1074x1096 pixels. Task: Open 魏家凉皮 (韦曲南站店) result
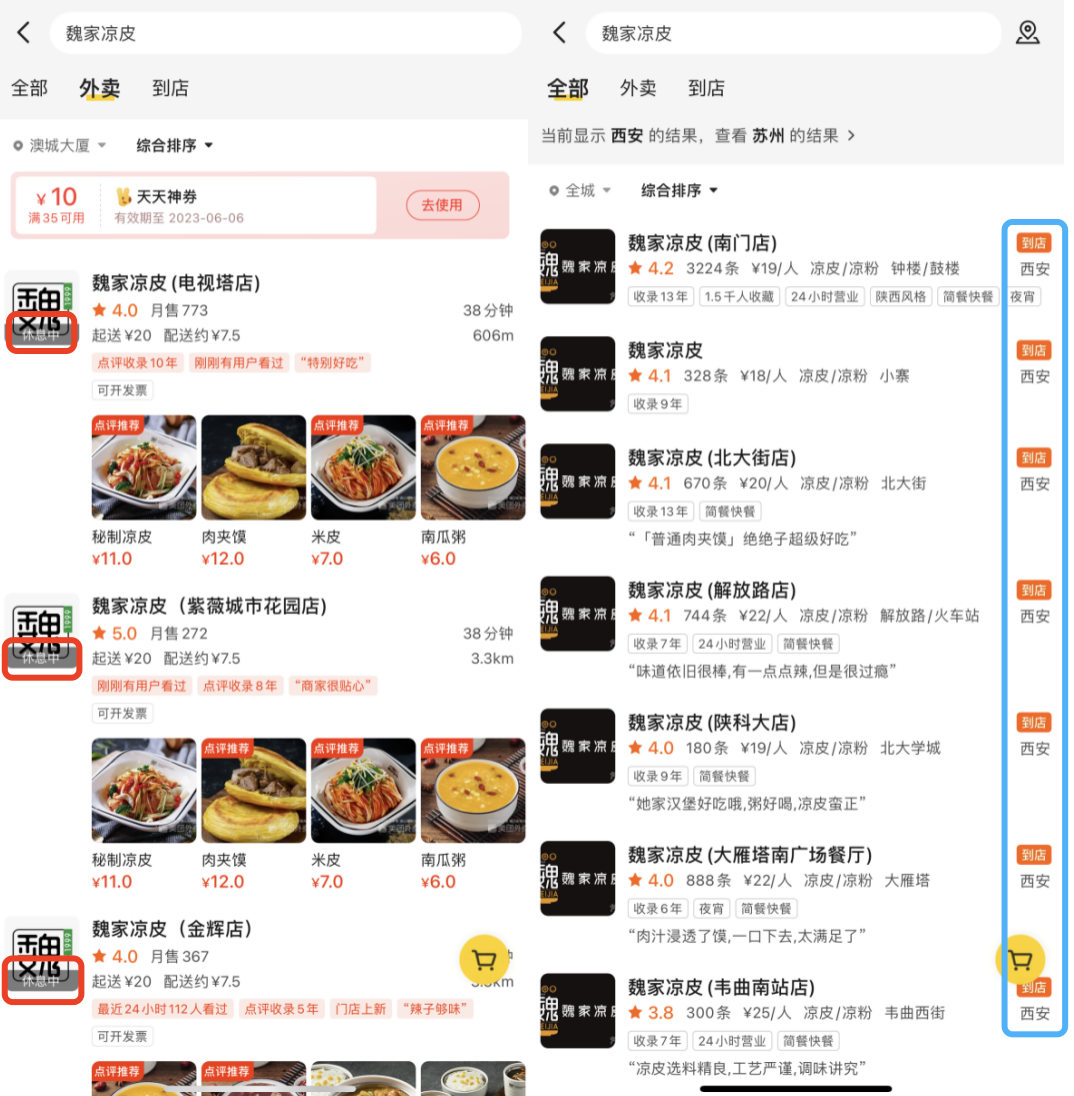pos(720,987)
